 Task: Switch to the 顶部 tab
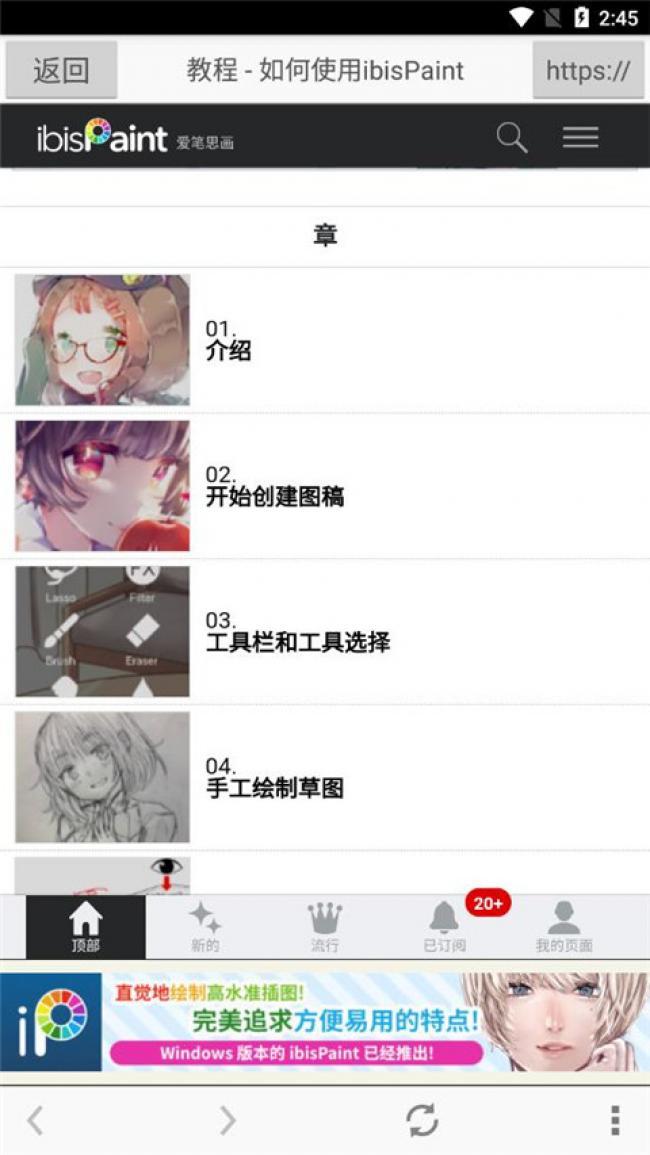click(86, 927)
